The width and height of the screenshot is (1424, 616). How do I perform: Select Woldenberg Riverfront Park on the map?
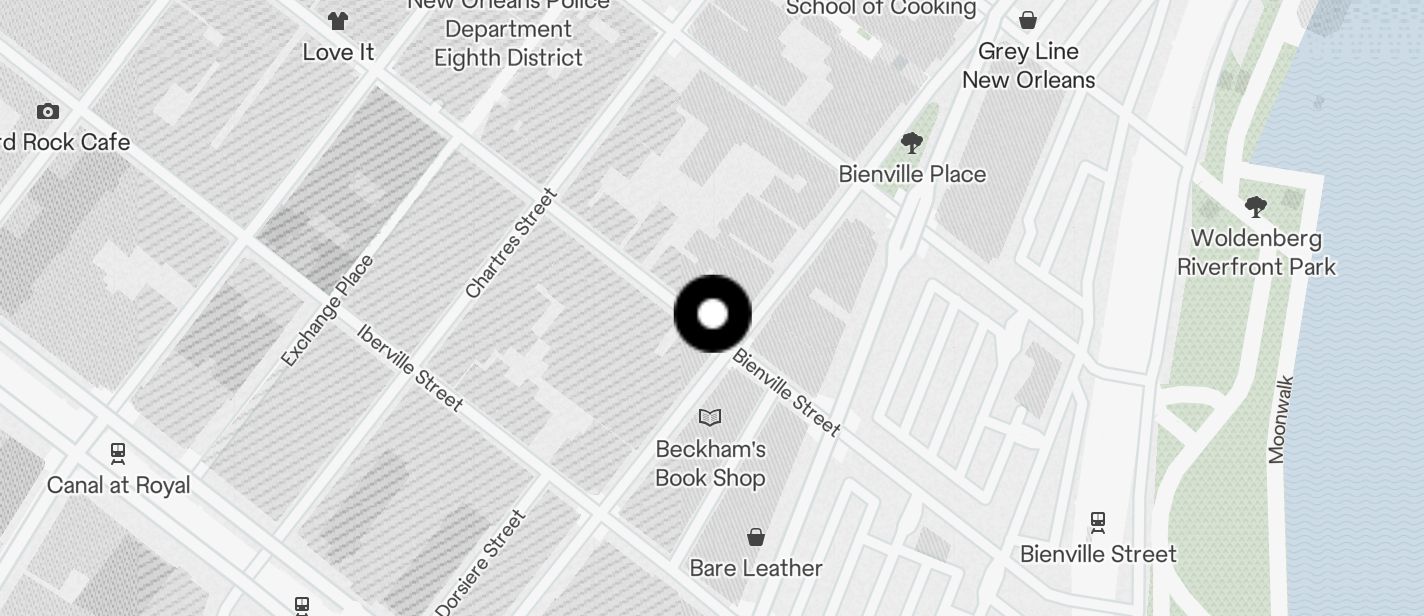point(1255,208)
